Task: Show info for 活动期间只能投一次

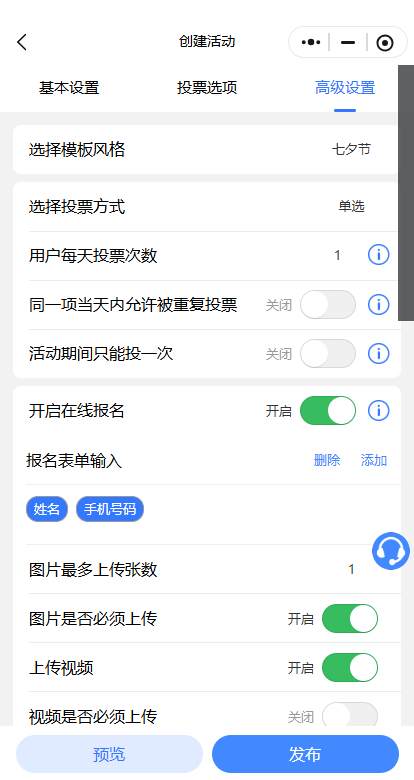Action: tap(379, 354)
